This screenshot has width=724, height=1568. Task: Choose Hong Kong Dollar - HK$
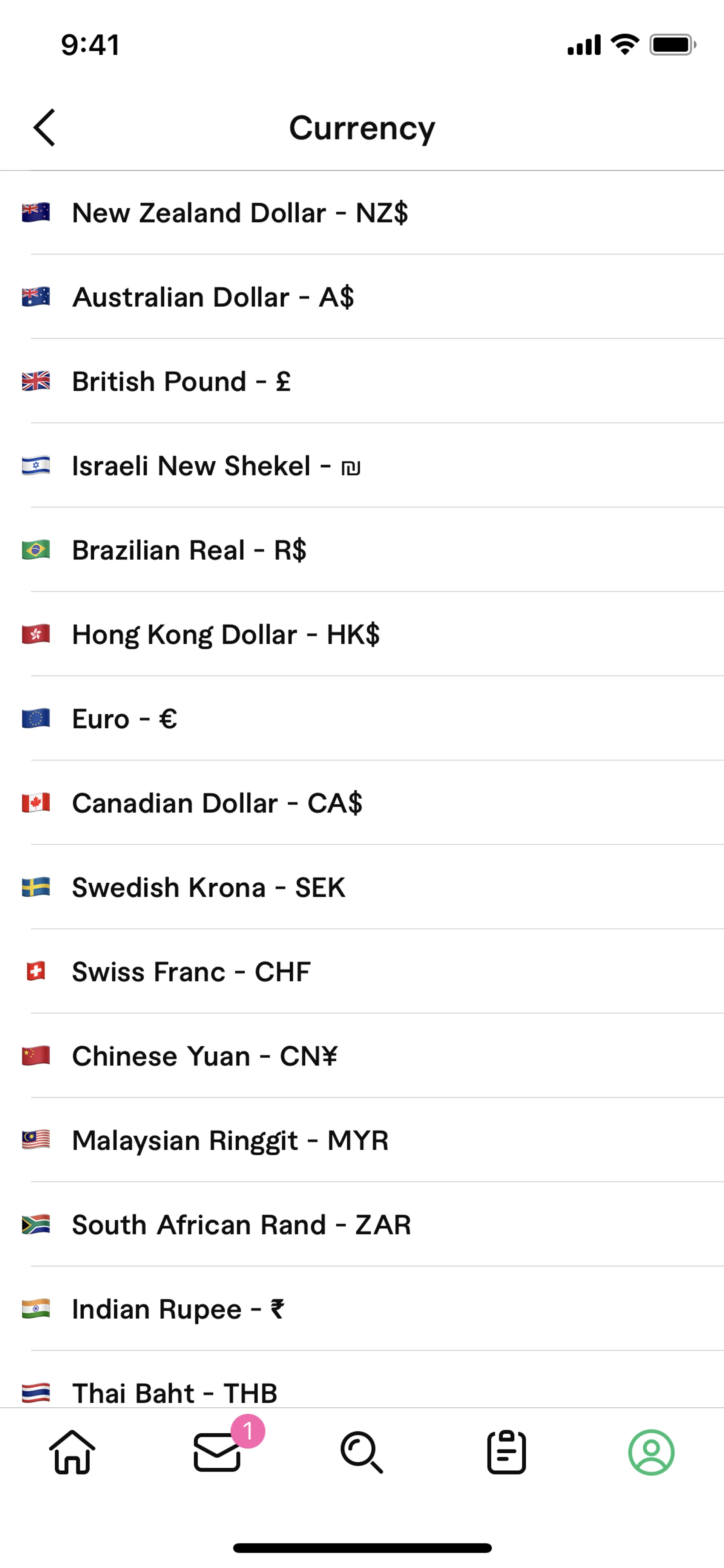(226, 635)
